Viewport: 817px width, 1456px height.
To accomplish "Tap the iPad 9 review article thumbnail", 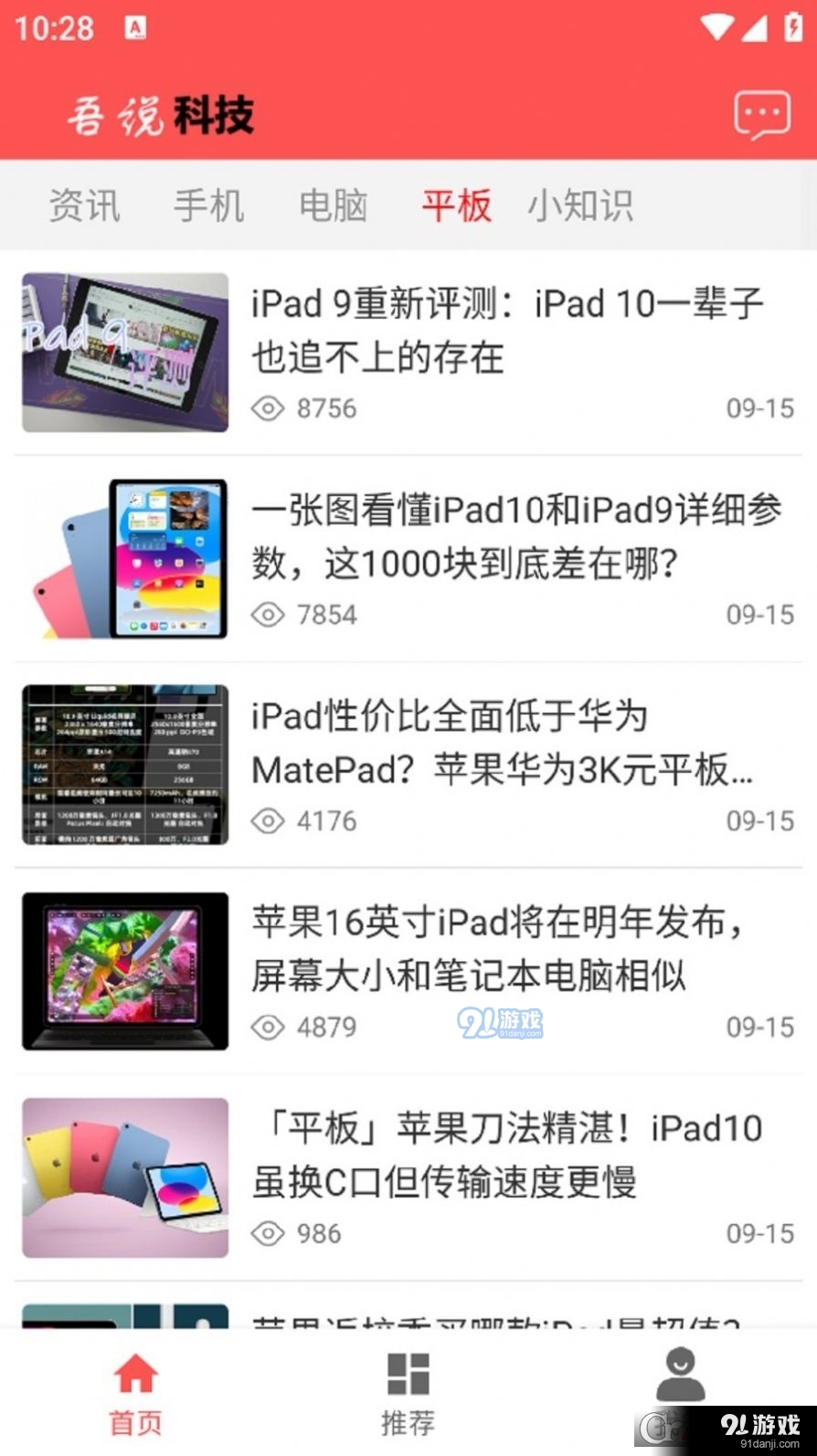I will [x=125, y=352].
